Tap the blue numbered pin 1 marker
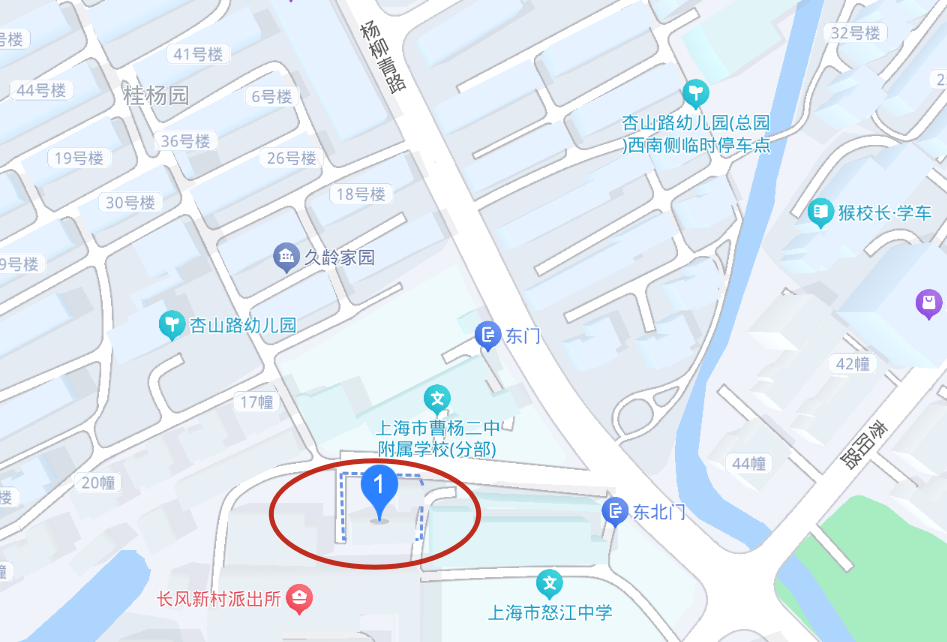Viewport: 947px width, 642px height. point(379,489)
